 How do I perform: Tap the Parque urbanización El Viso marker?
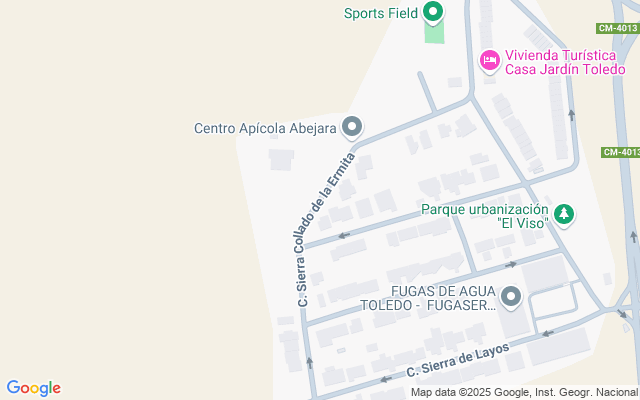(565, 214)
